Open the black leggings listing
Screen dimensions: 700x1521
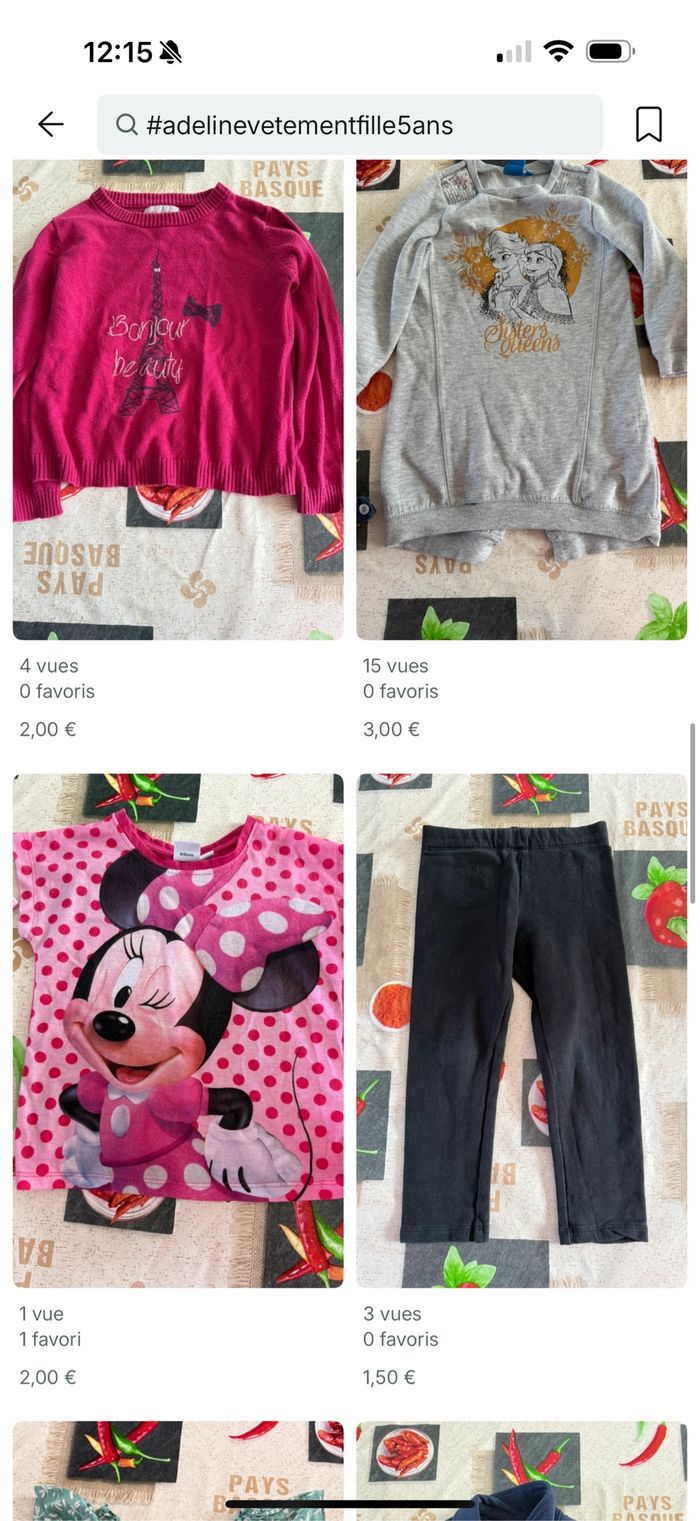[522, 1030]
